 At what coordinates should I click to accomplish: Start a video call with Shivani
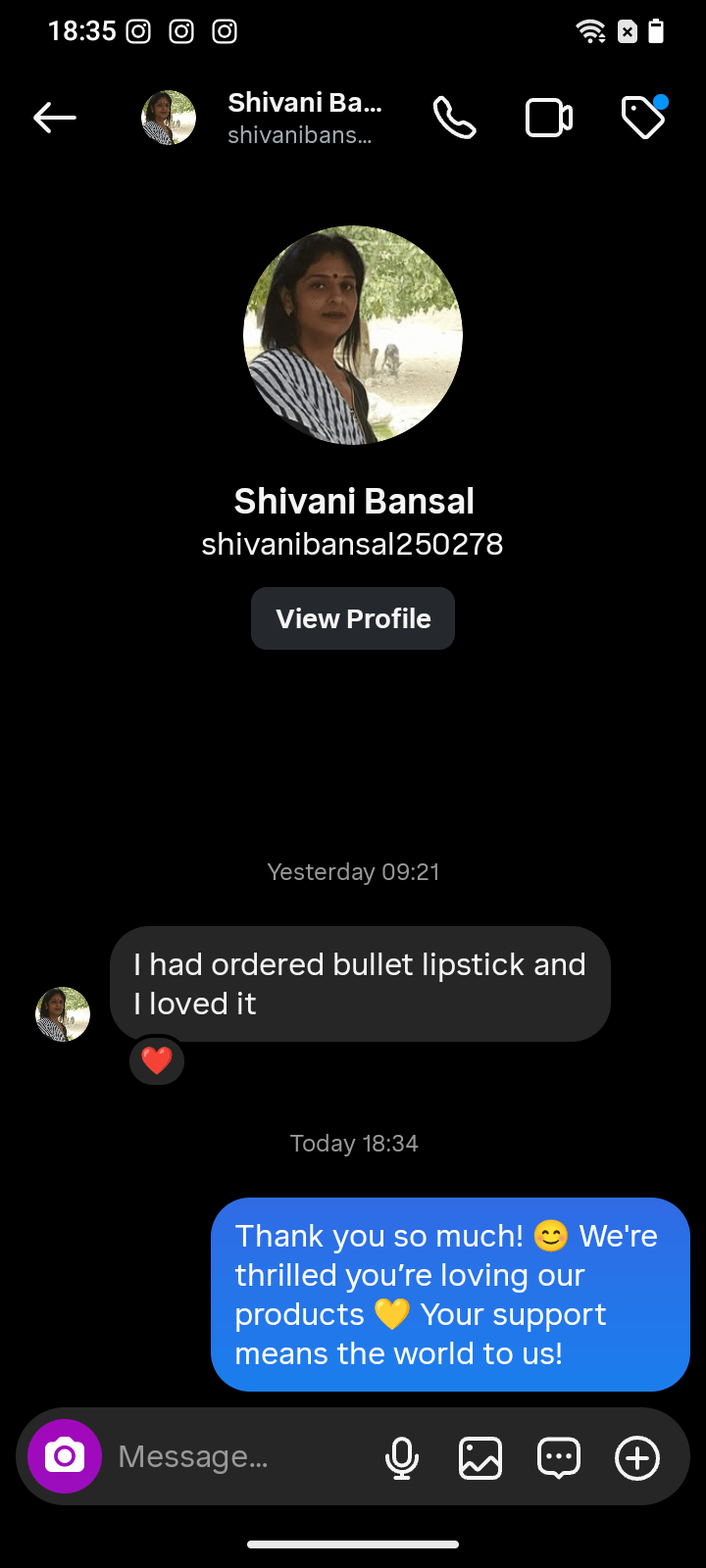tap(549, 119)
